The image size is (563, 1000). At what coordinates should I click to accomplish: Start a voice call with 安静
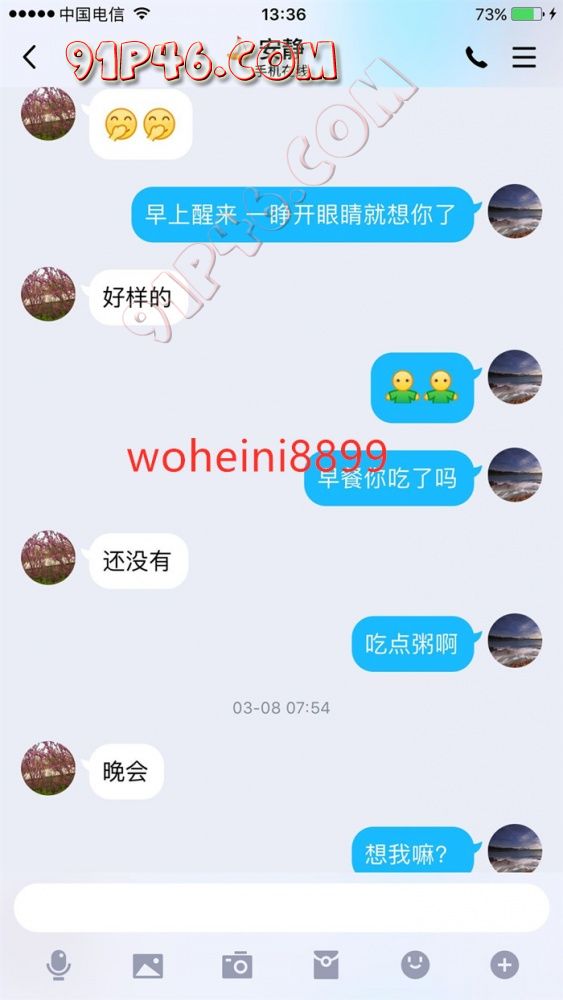tap(476, 58)
